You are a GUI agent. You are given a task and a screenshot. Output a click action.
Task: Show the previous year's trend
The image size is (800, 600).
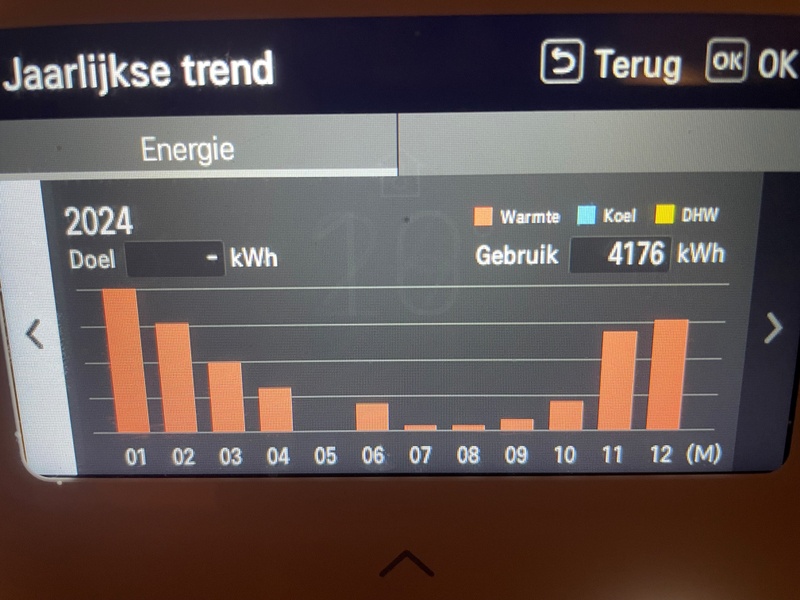click(35, 334)
